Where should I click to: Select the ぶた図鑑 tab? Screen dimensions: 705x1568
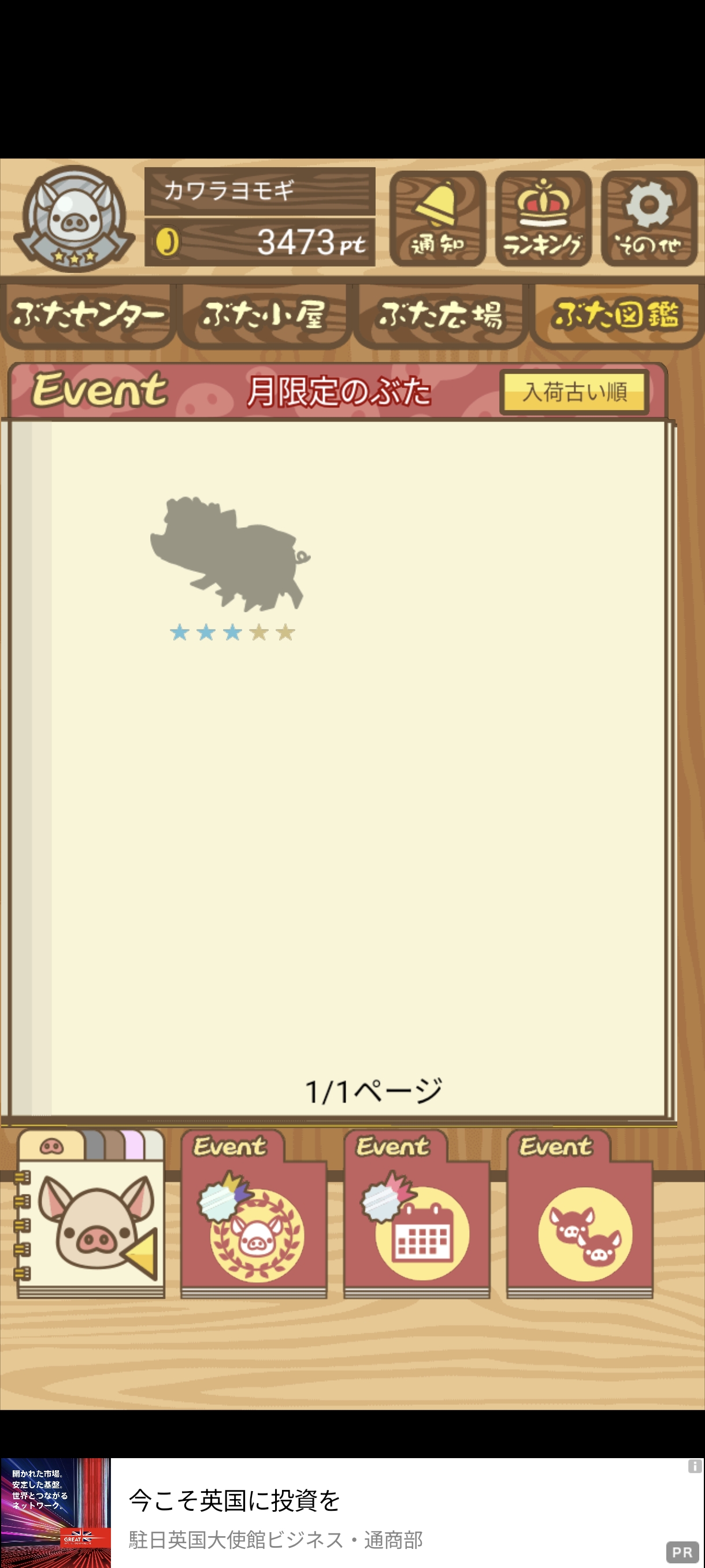pyautogui.click(x=615, y=315)
